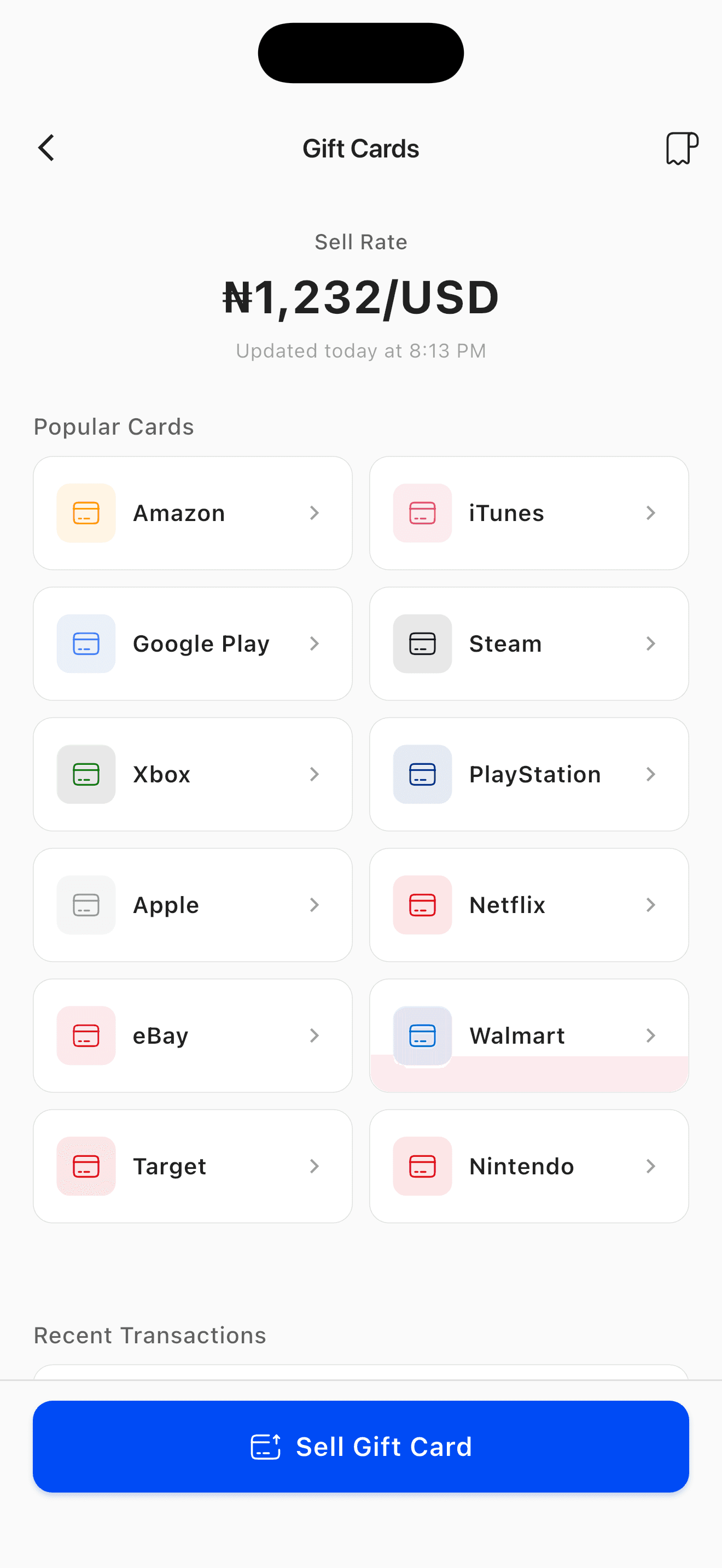Image resolution: width=722 pixels, height=1568 pixels.
Task: Select the Apple gift card row
Action: point(193,904)
